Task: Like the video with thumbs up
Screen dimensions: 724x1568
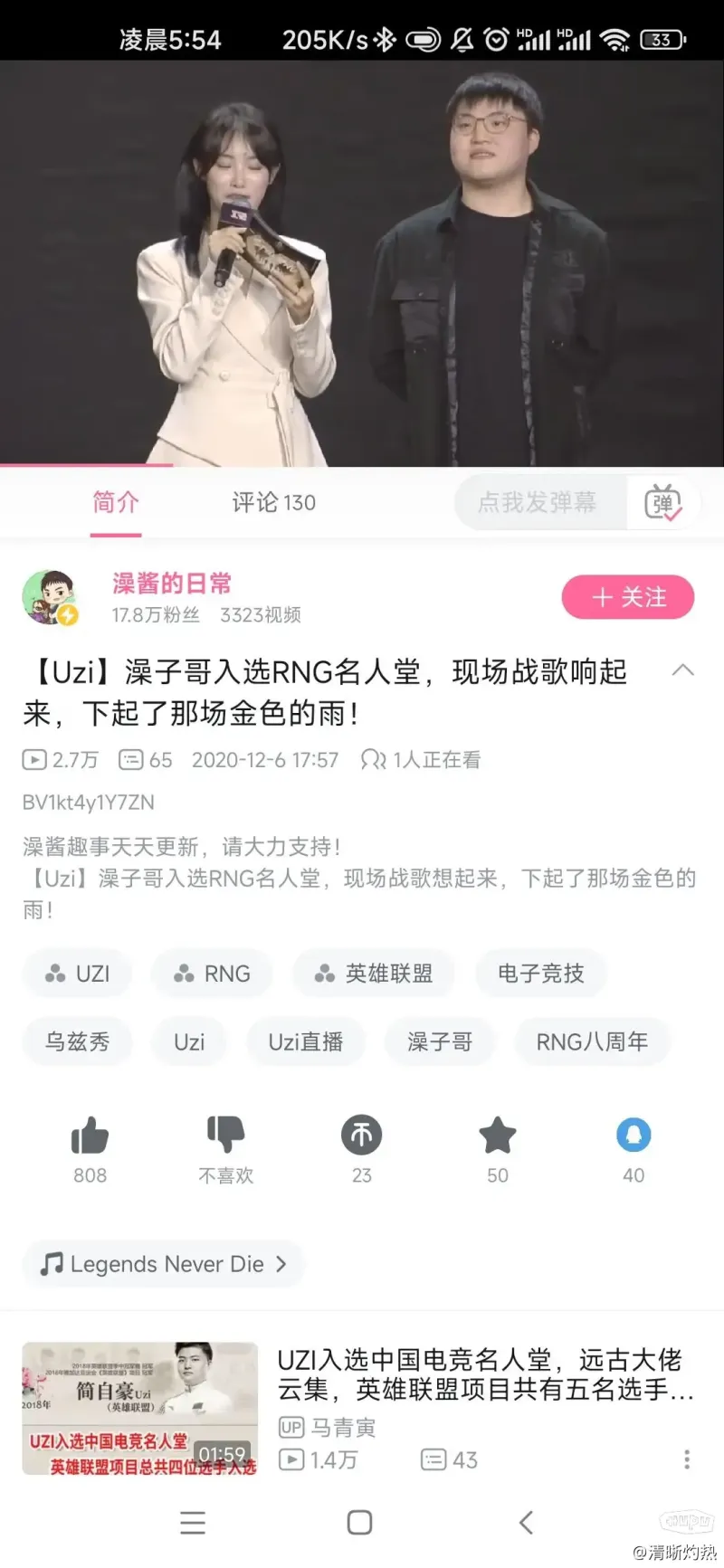Action: [x=90, y=1149]
